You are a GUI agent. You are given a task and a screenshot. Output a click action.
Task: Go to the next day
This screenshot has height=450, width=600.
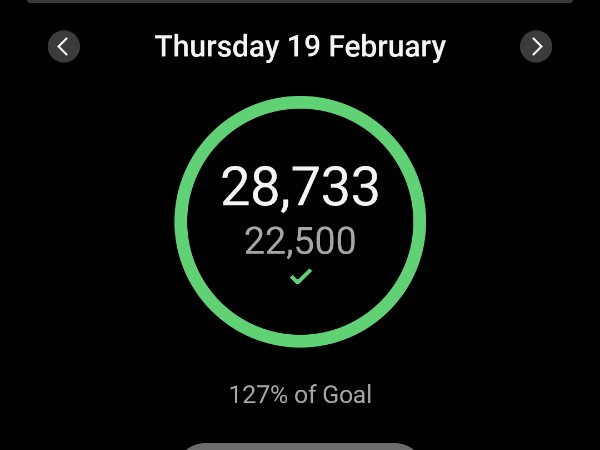coord(536,47)
